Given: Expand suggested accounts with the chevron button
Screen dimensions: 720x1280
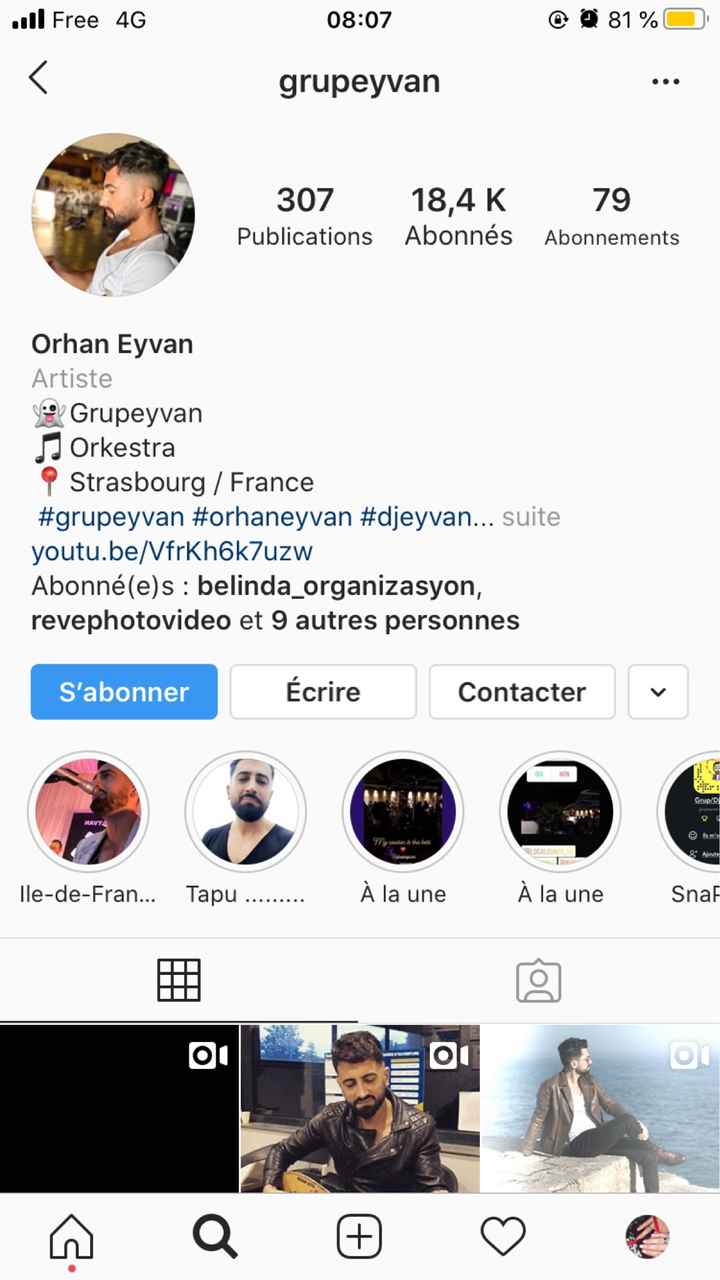Looking at the screenshot, I should 658,692.
